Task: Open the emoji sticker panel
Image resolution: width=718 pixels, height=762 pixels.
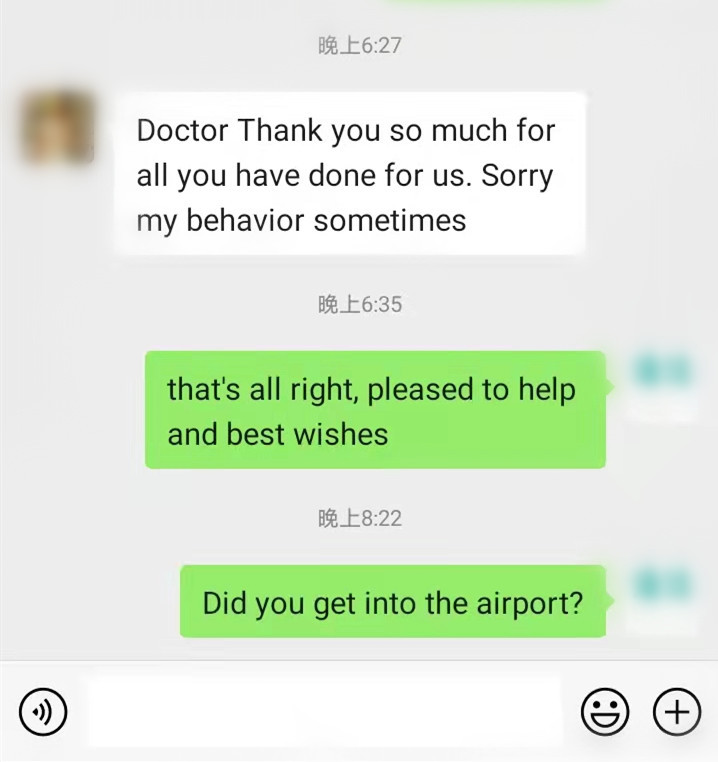Action: tap(605, 712)
